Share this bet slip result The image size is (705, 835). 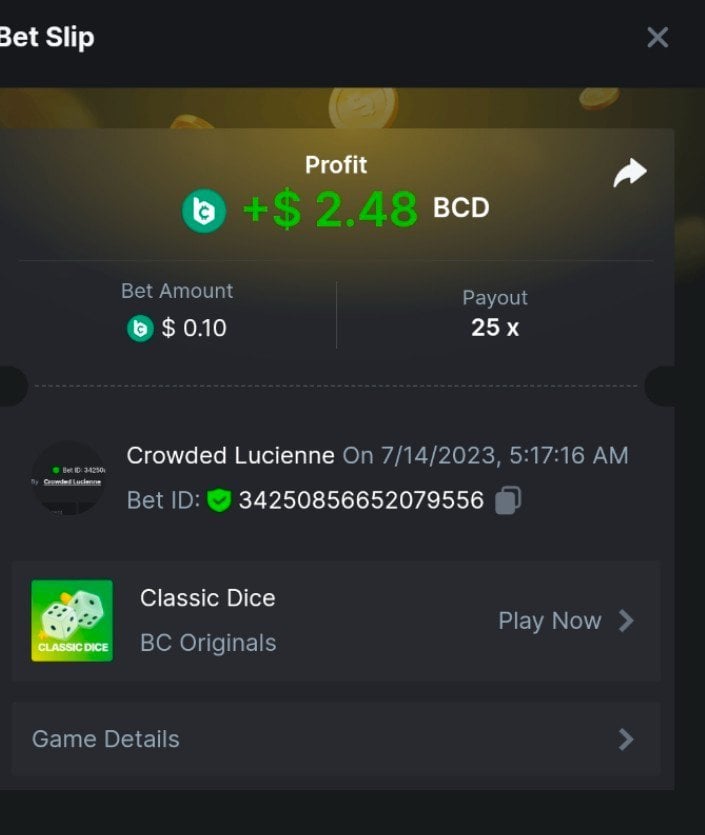[630, 174]
